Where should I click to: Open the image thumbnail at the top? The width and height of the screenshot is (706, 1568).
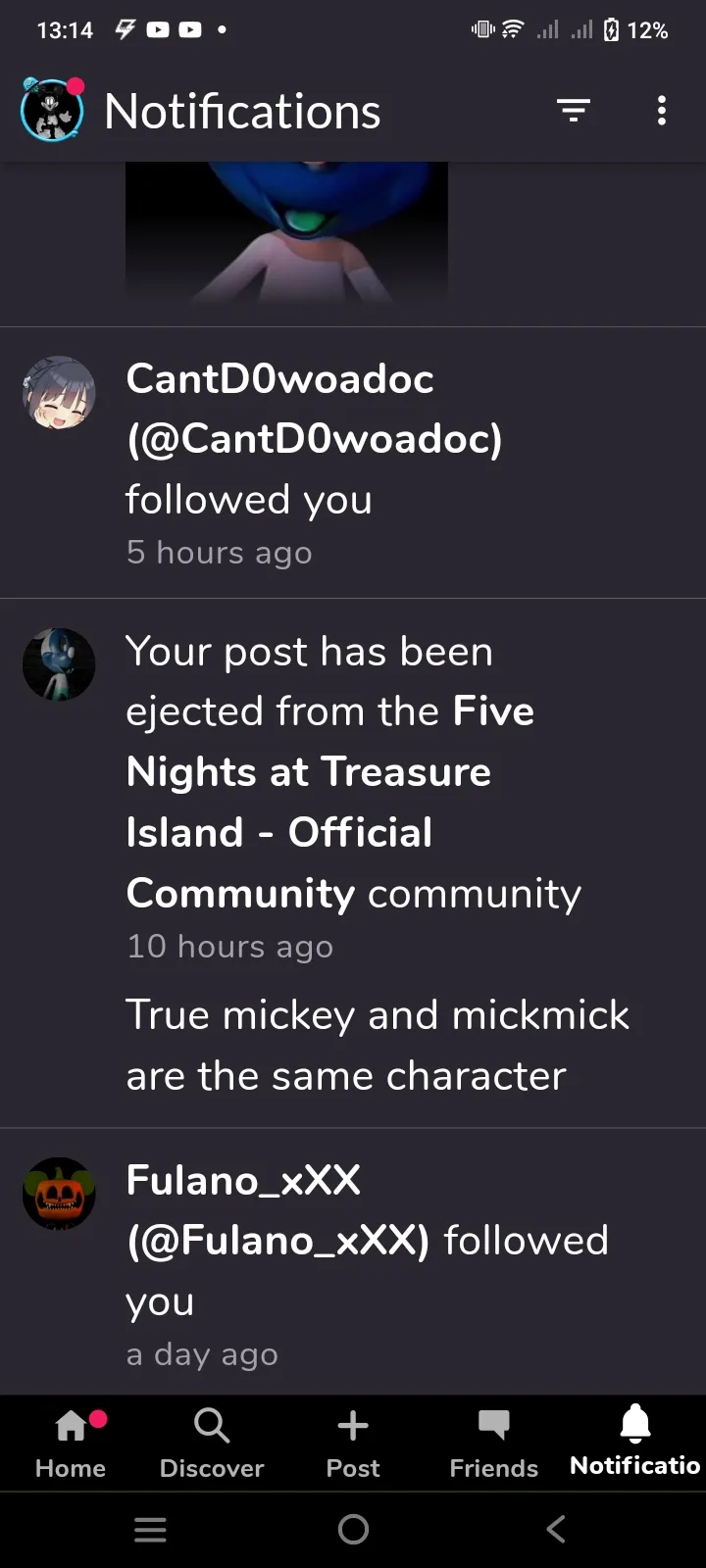[286, 232]
